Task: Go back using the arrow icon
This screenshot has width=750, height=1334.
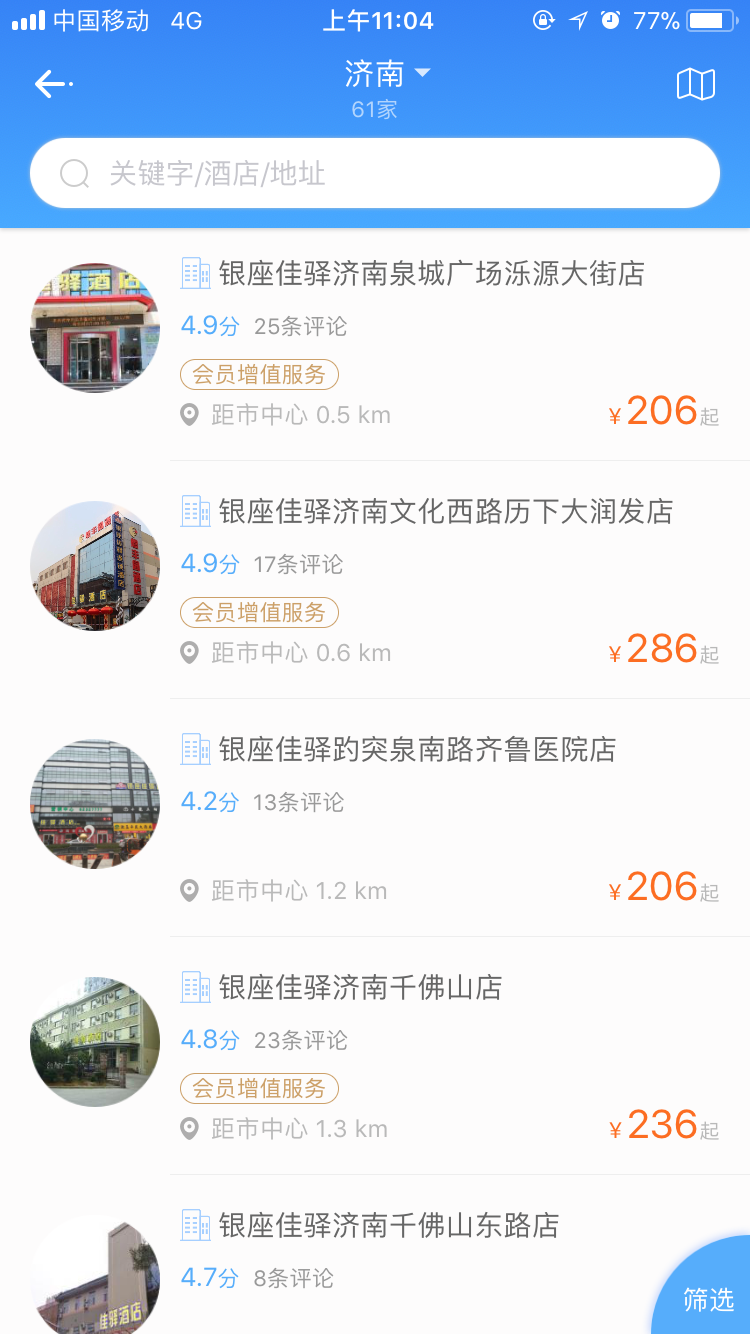Action: coord(52,84)
